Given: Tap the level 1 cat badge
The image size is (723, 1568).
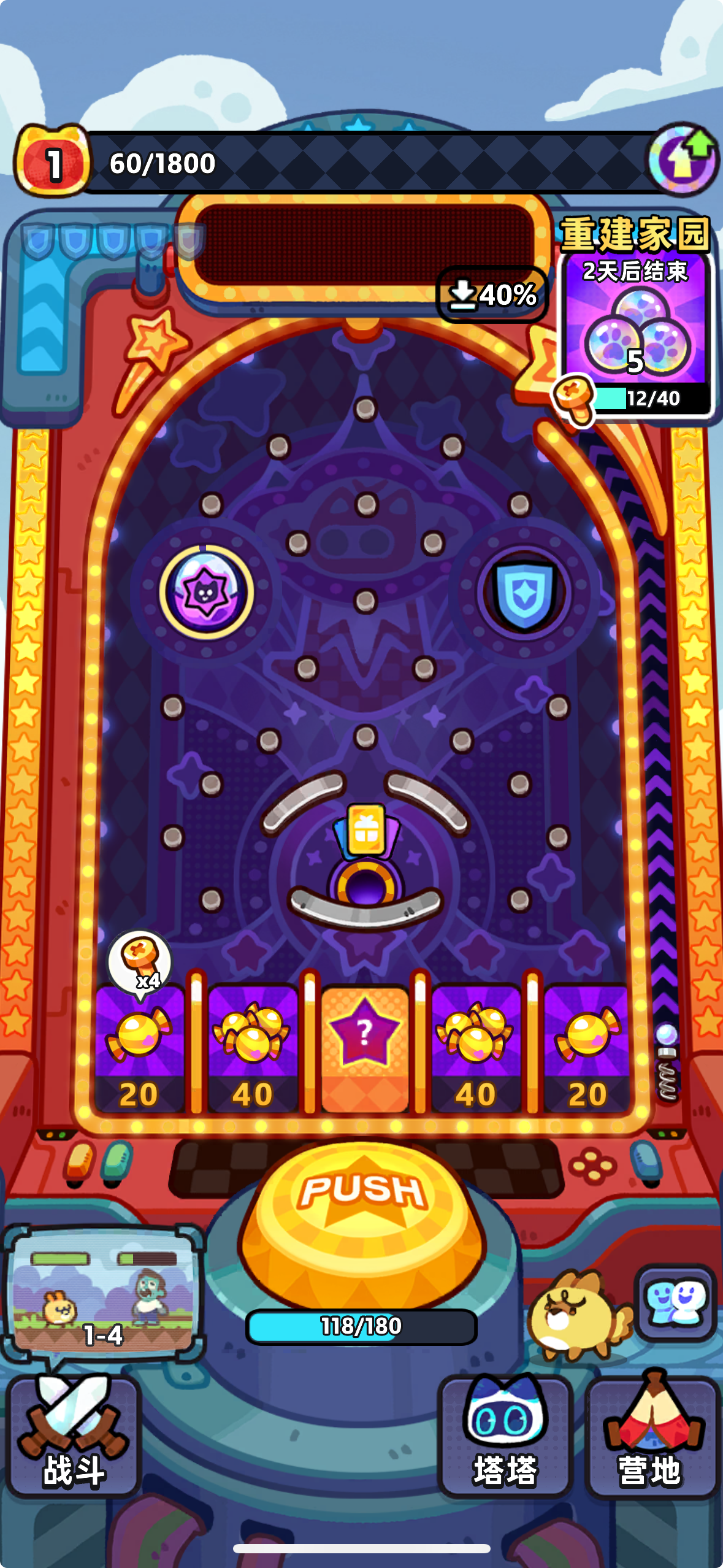Looking at the screenshot, I should point(53,162).
